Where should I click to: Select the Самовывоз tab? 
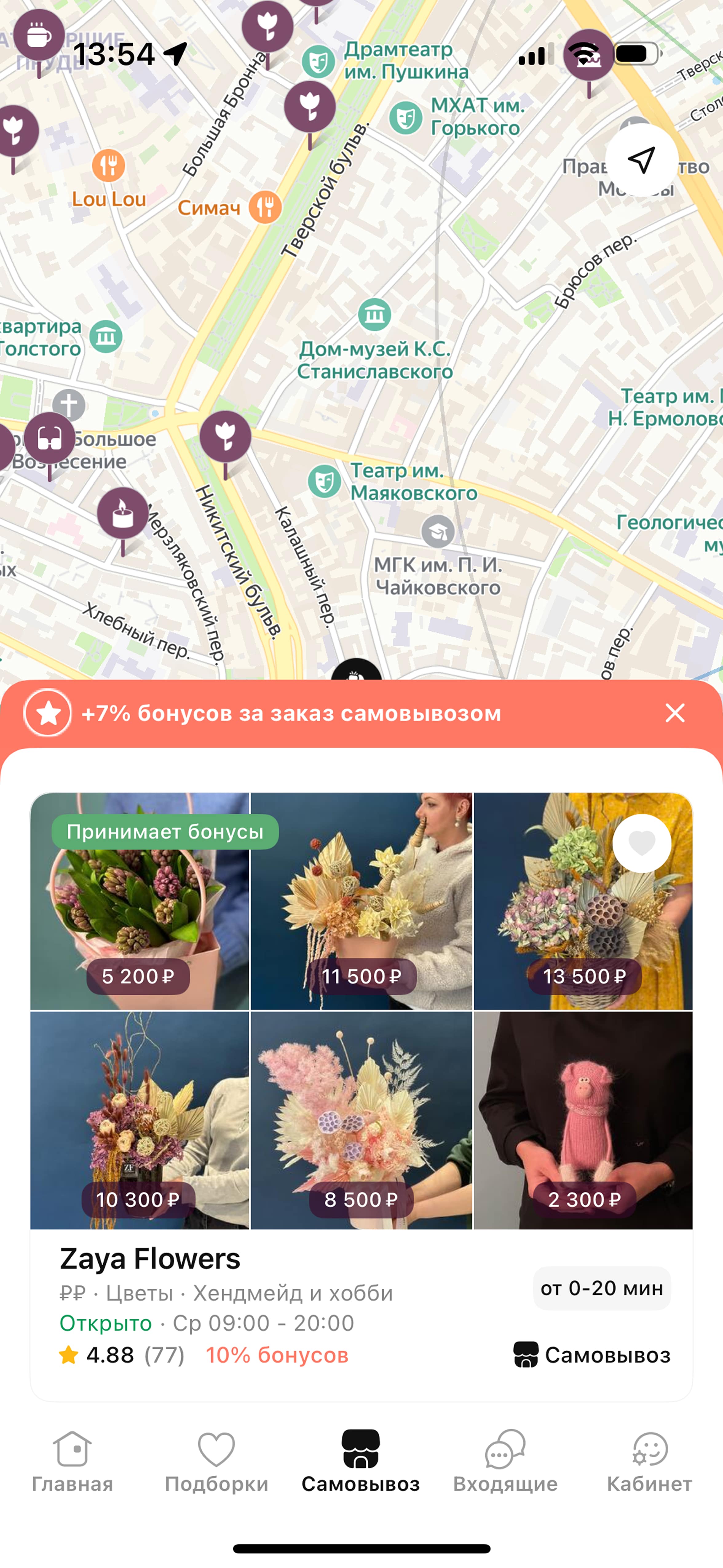click(x=361, y=1462)
